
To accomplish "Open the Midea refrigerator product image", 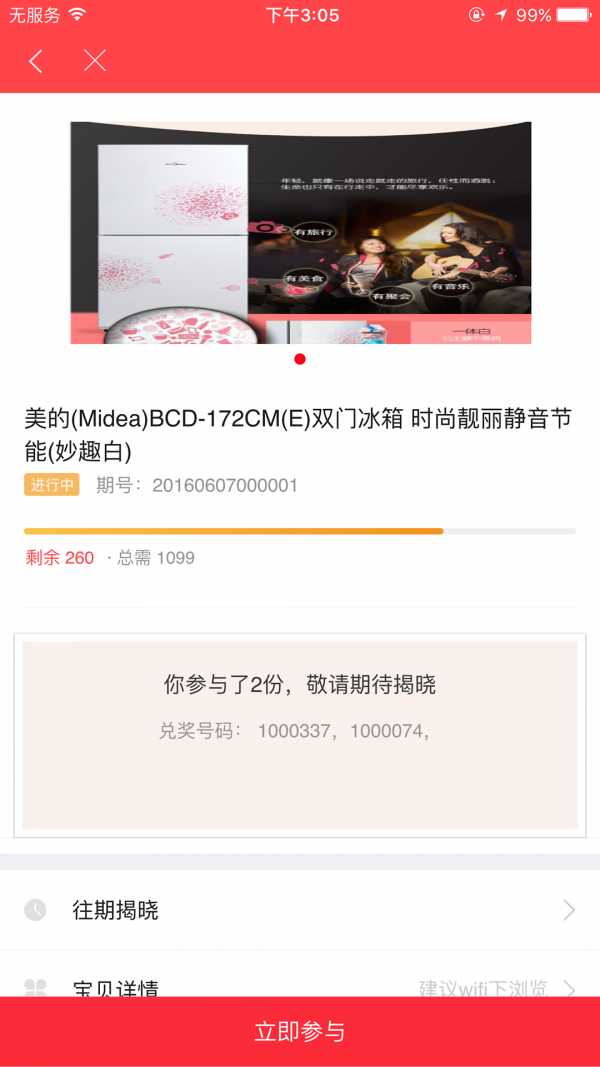I will tap(300, 232).
